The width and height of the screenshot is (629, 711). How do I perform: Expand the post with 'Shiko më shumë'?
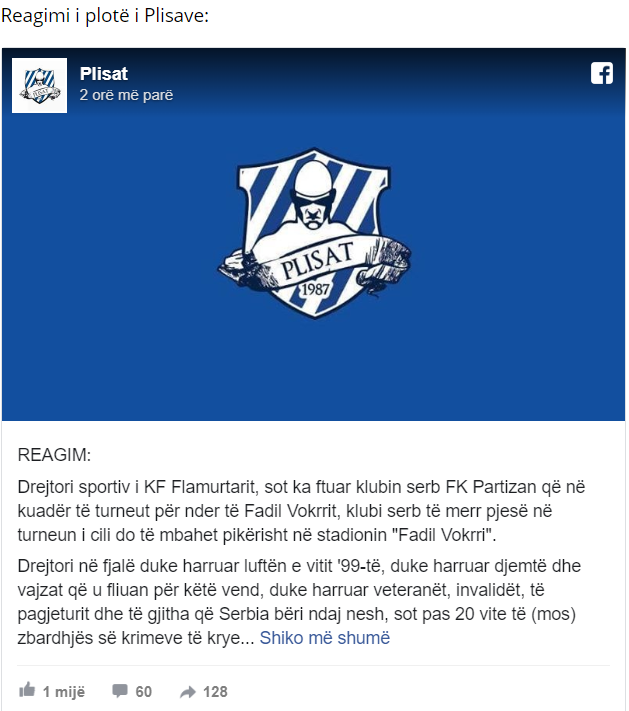[325, 638]
